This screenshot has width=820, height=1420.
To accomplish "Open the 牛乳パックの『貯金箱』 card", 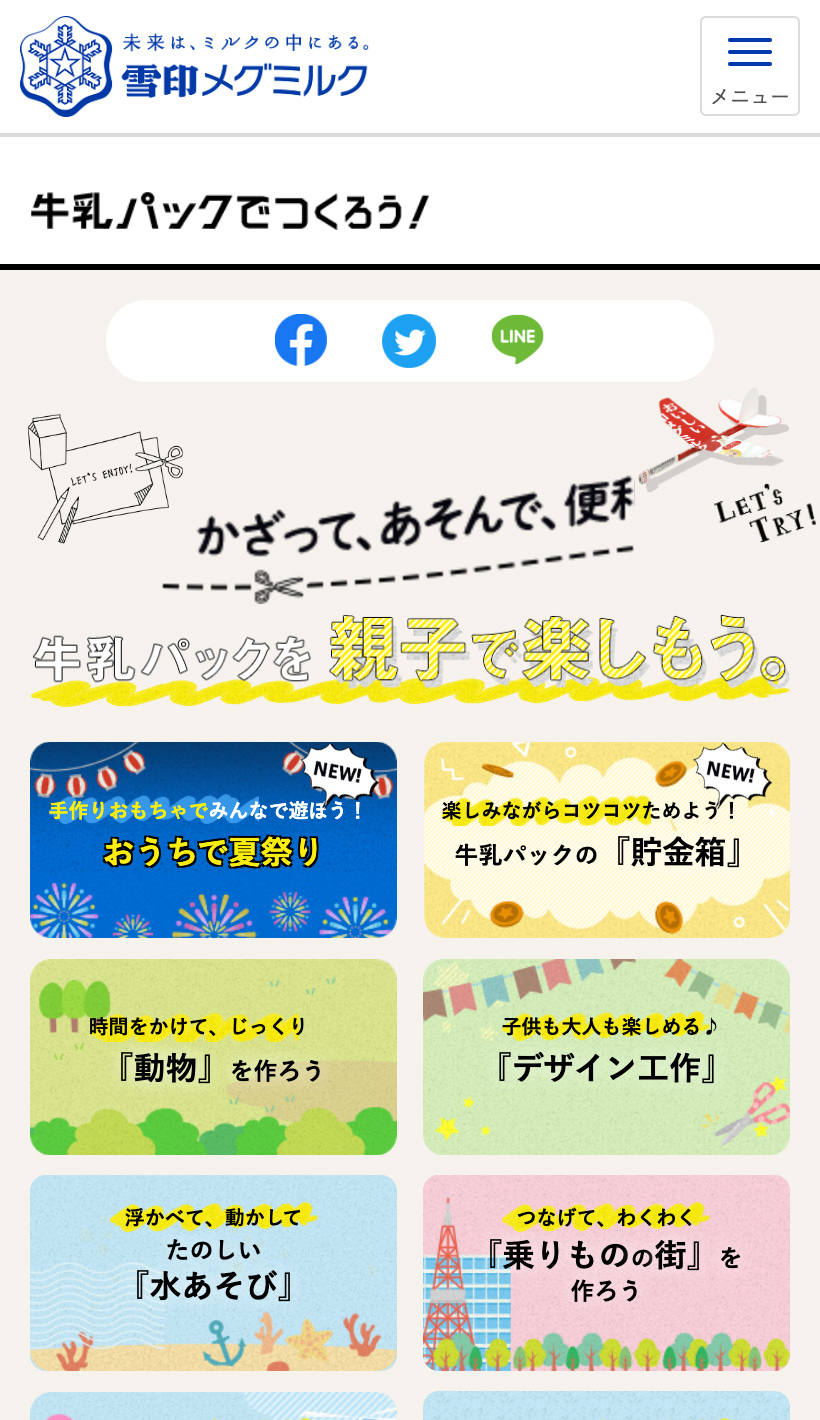I will point(606,839).
